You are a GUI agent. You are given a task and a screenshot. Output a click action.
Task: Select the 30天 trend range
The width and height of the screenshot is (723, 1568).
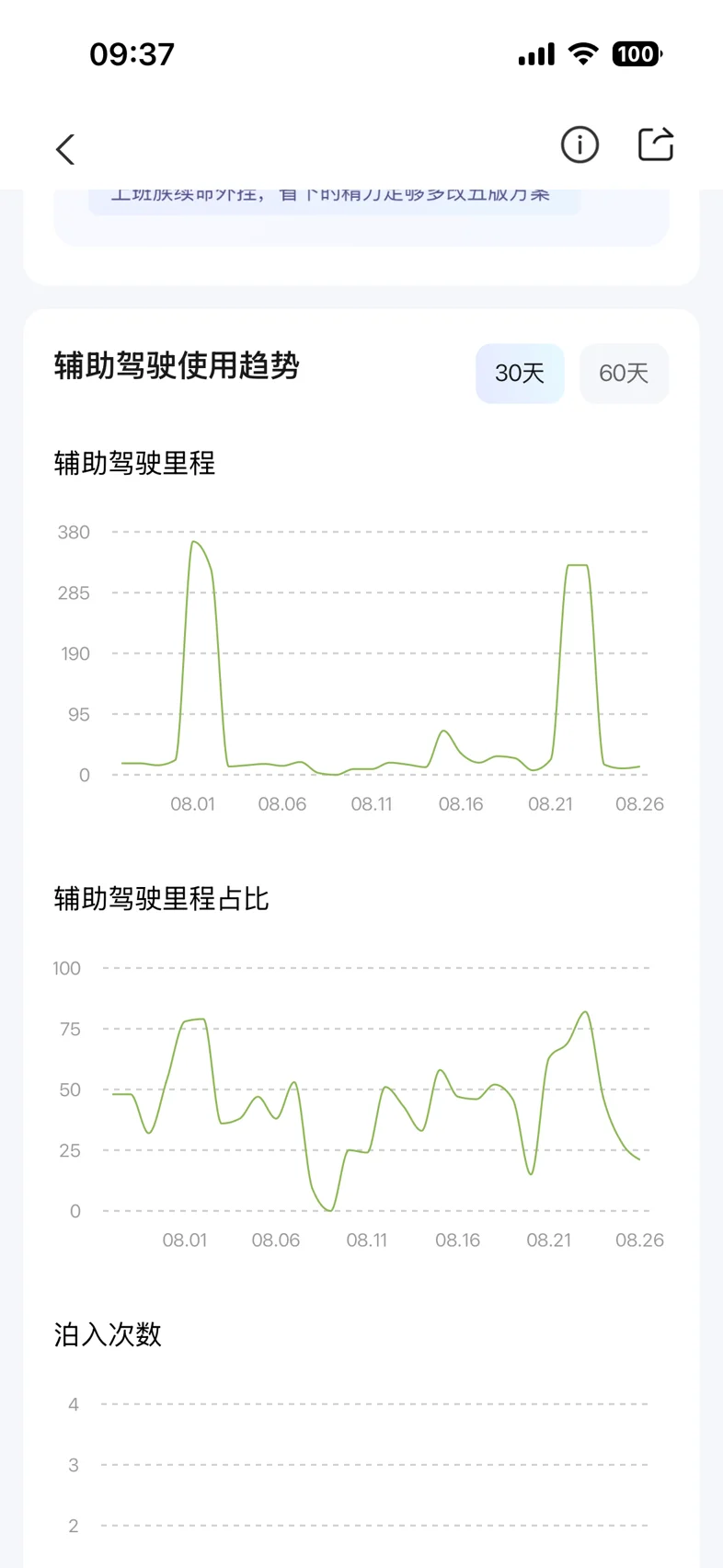pos(520,373)
